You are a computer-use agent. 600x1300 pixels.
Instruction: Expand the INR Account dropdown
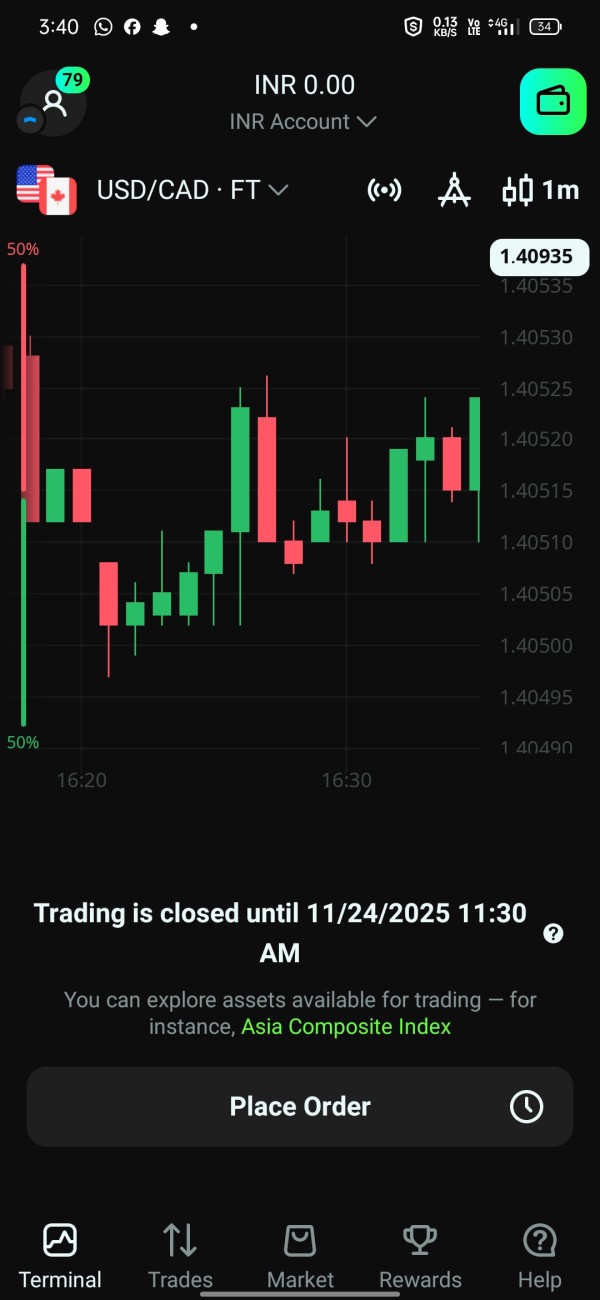(303, 122)
